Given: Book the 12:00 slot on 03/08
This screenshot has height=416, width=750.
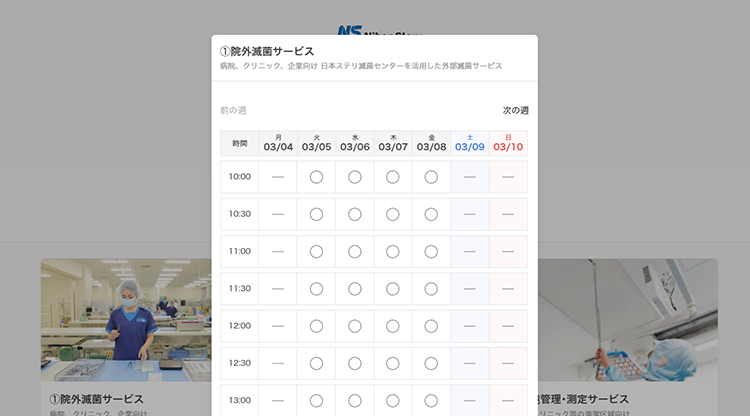Looking at the screenshot, I should pyautogui.click(x=431, y=326).
